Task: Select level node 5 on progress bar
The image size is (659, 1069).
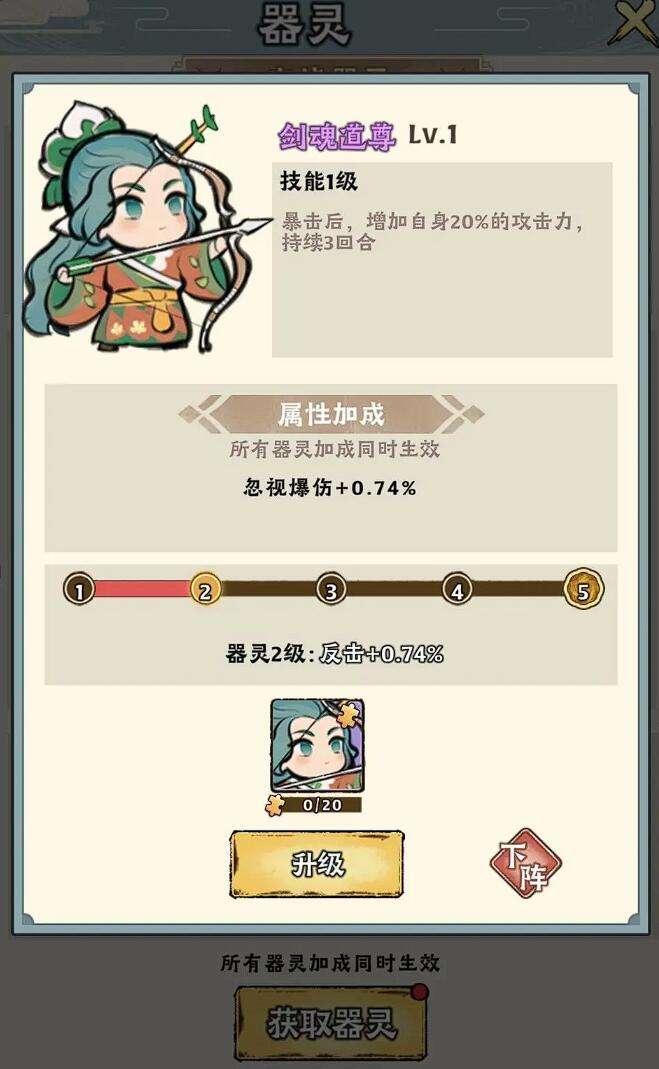Action: click(583, 589)
